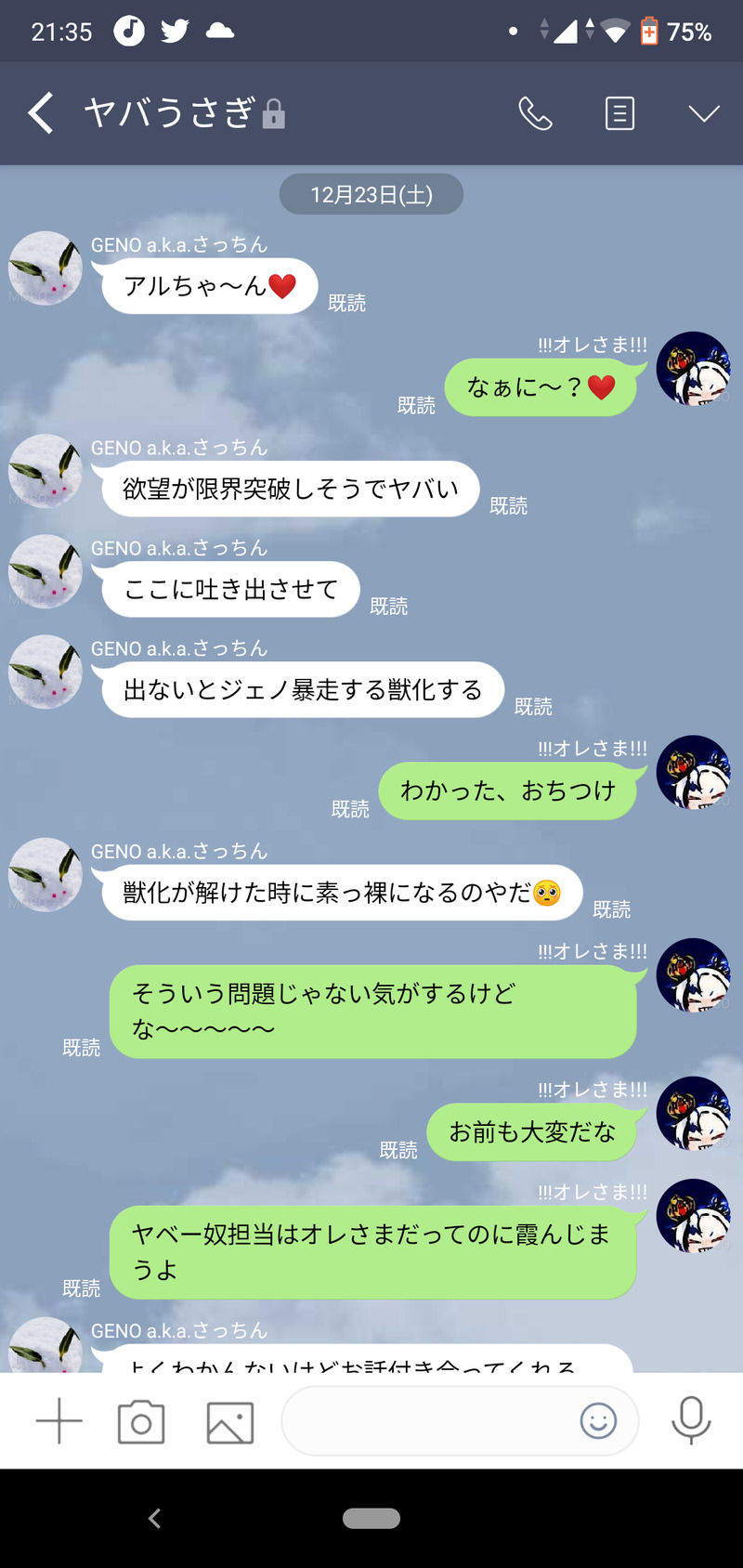
Task: Tap the system home pill
Action: [371, 1519]
